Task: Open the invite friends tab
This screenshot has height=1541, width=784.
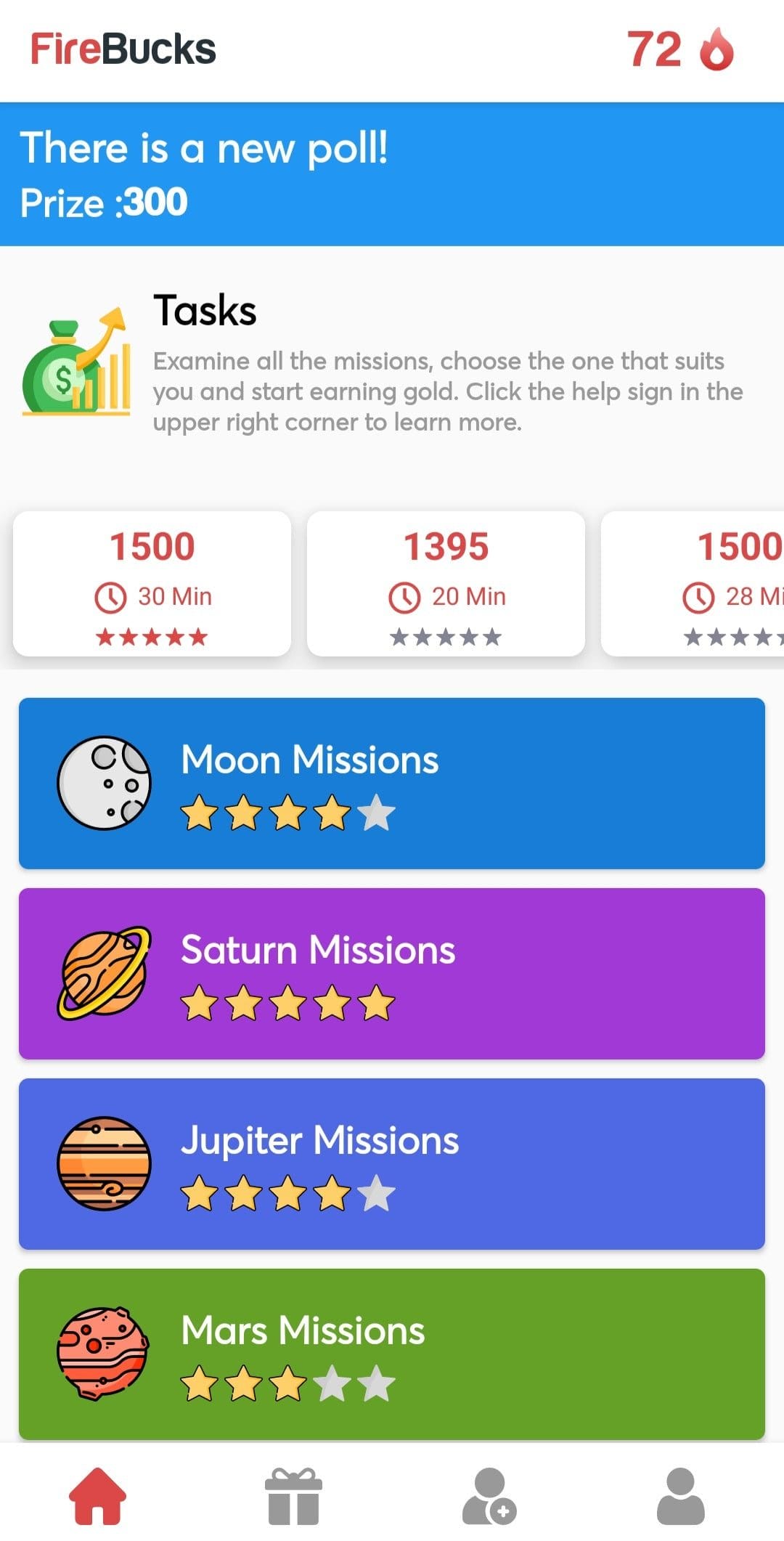Action: click(x=489, y=1496)
